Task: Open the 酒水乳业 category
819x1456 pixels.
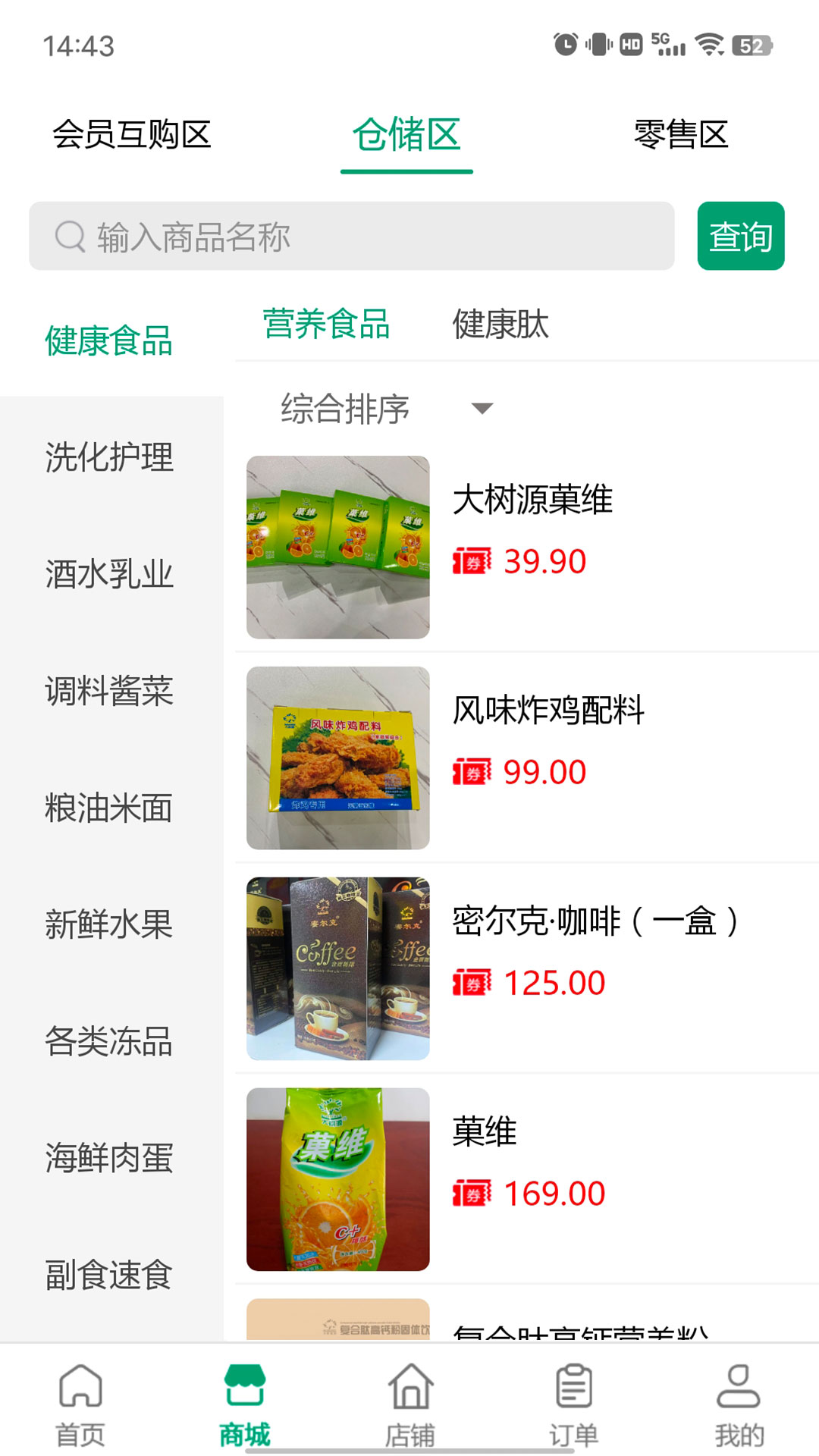Action: pyautogui.click(x=109, y=574)
